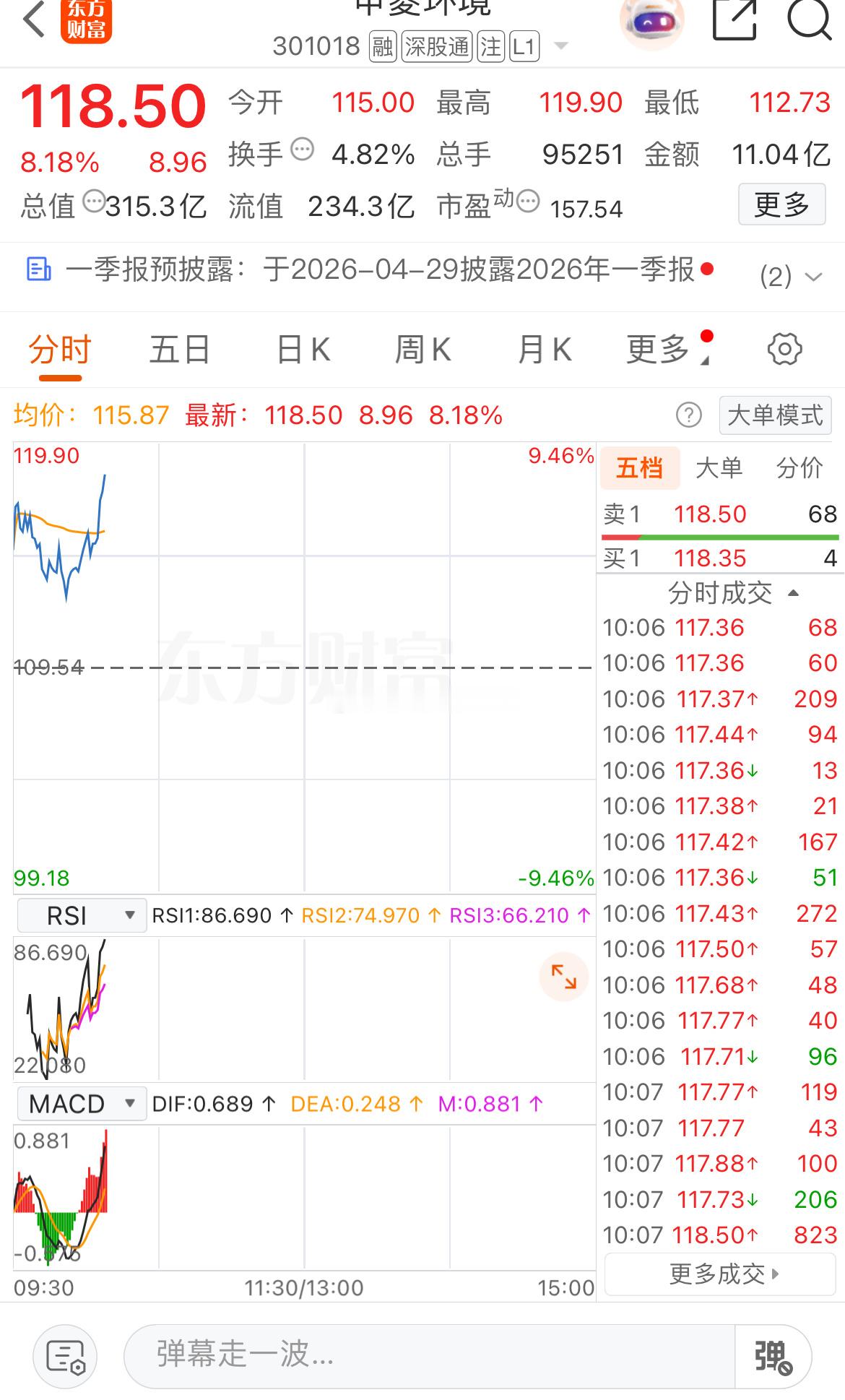Viewport: 845px width, 1400px height.
Task: Switch to the 日K tab
Action: [x=303, y=348]
